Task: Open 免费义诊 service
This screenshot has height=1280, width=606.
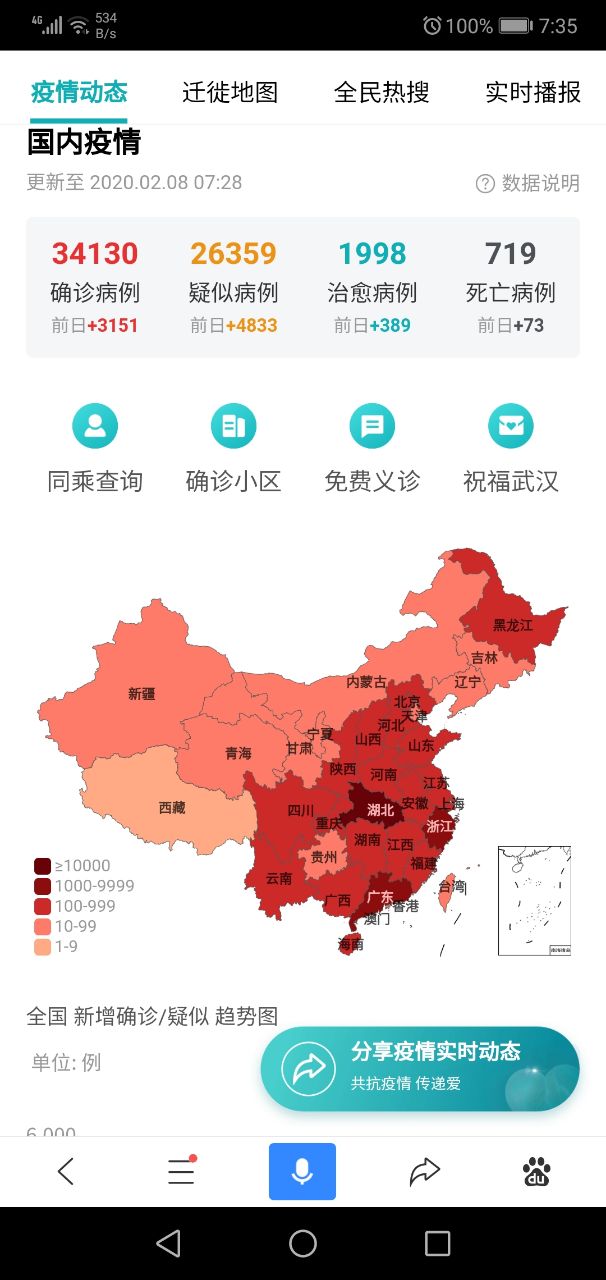Action: click(372, 449)
